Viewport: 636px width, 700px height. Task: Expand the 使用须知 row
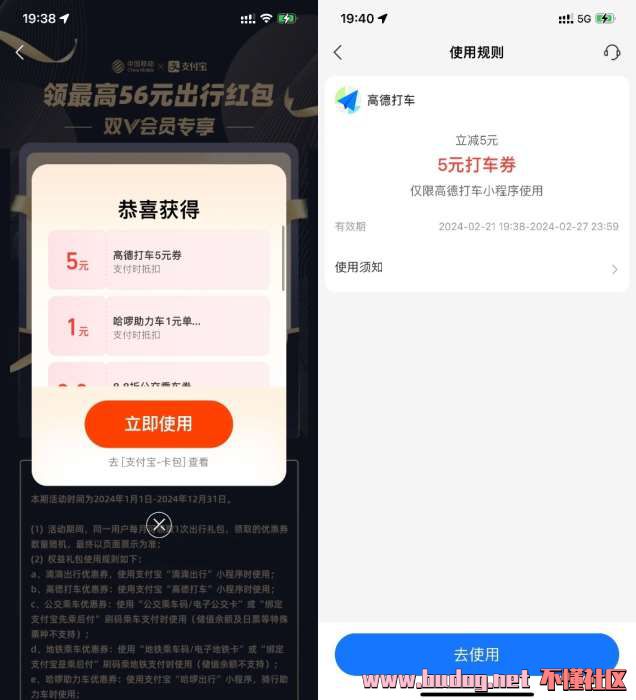point(477,268)
